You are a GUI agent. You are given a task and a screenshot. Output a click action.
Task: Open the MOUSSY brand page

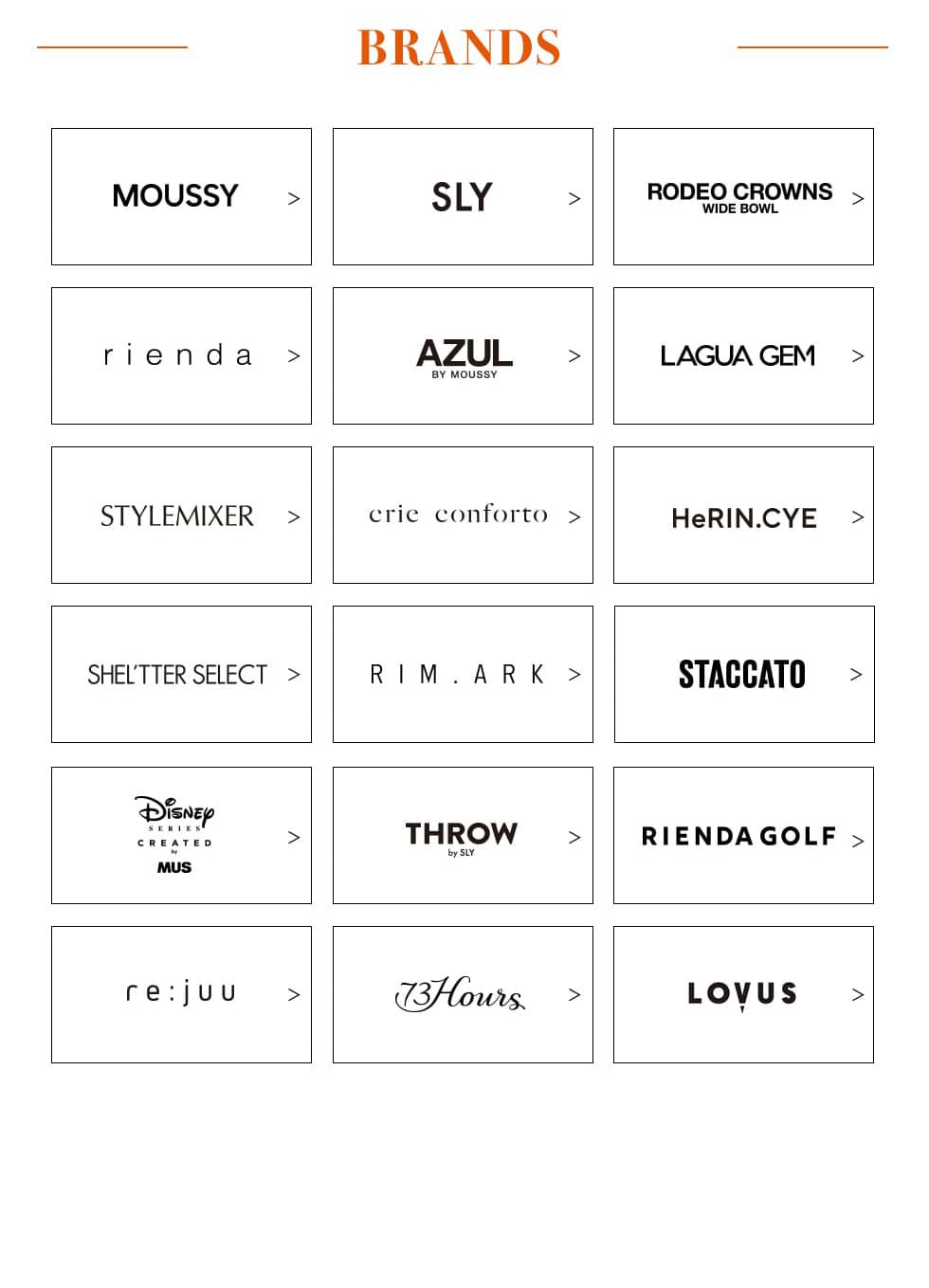(x=181, y=196)
